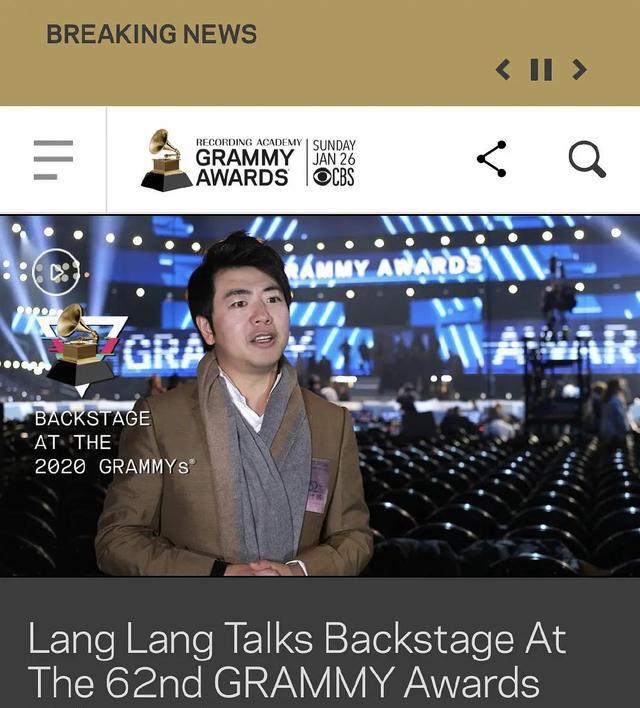640x708 pixels.
Task: Open the Grammy Awards logo home link
Action: tap(248, 160)
